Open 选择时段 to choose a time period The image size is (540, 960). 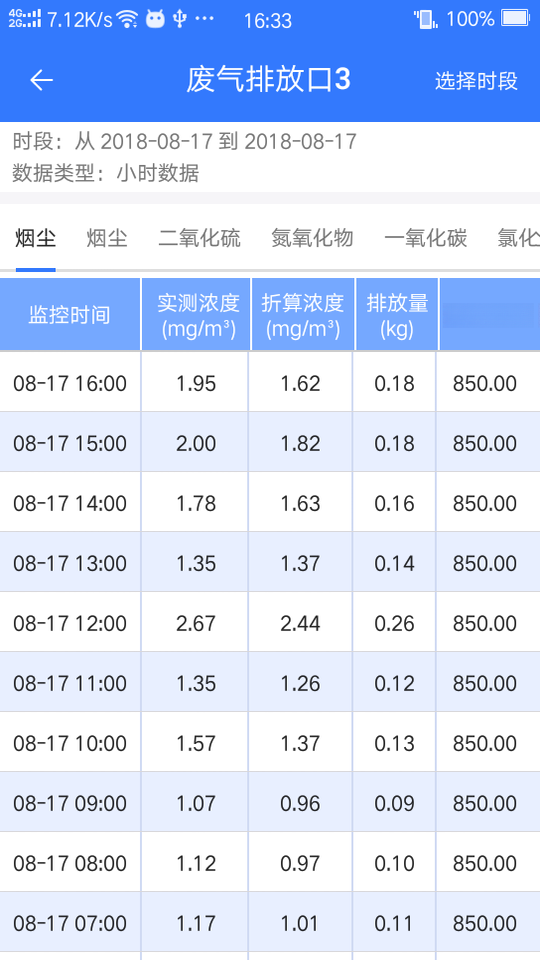coord(476,81)
